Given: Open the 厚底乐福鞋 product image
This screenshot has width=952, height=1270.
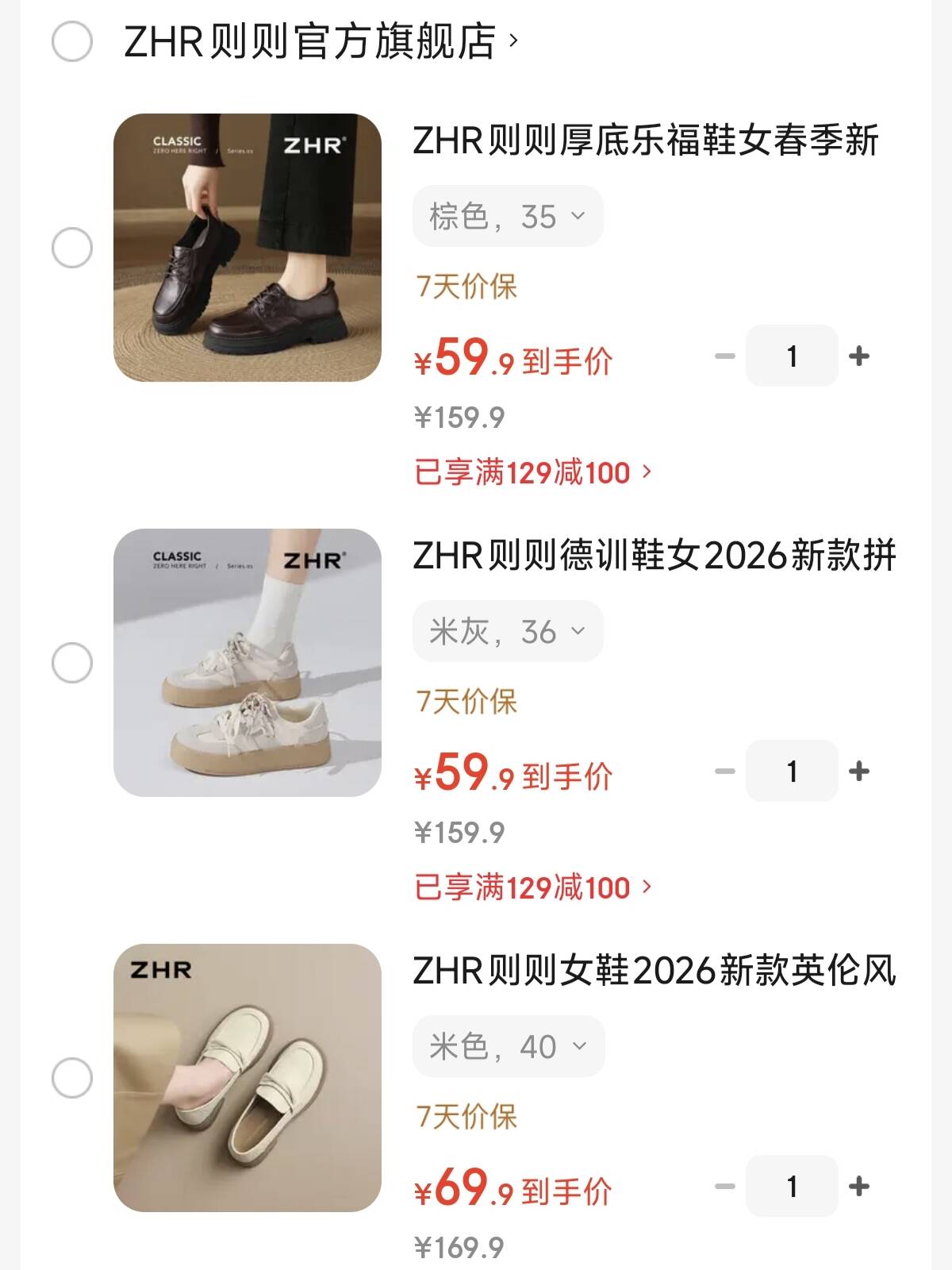Looking at the screenshot, I should click(248, 248).
